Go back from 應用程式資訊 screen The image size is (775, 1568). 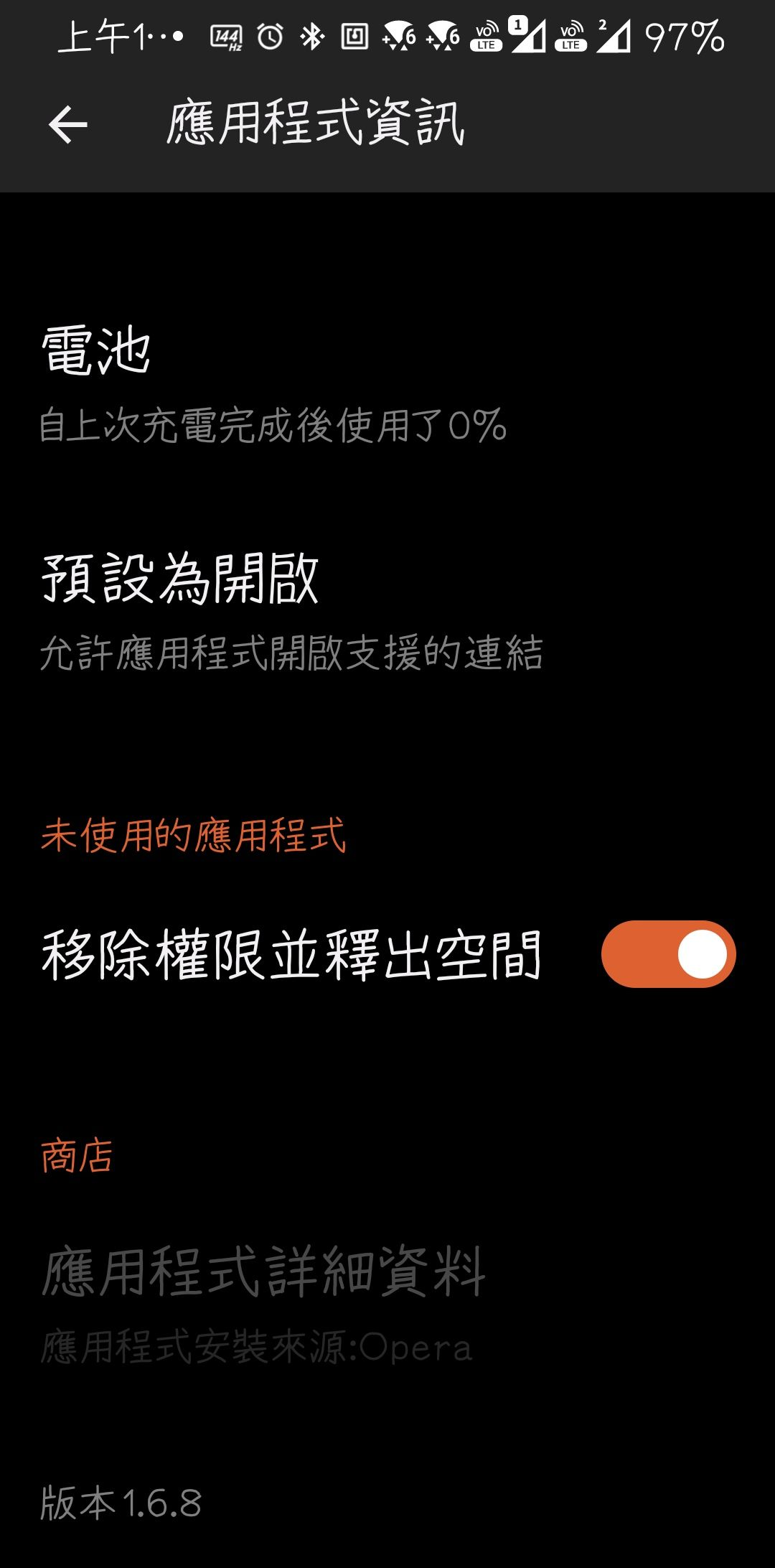[68, 124]
